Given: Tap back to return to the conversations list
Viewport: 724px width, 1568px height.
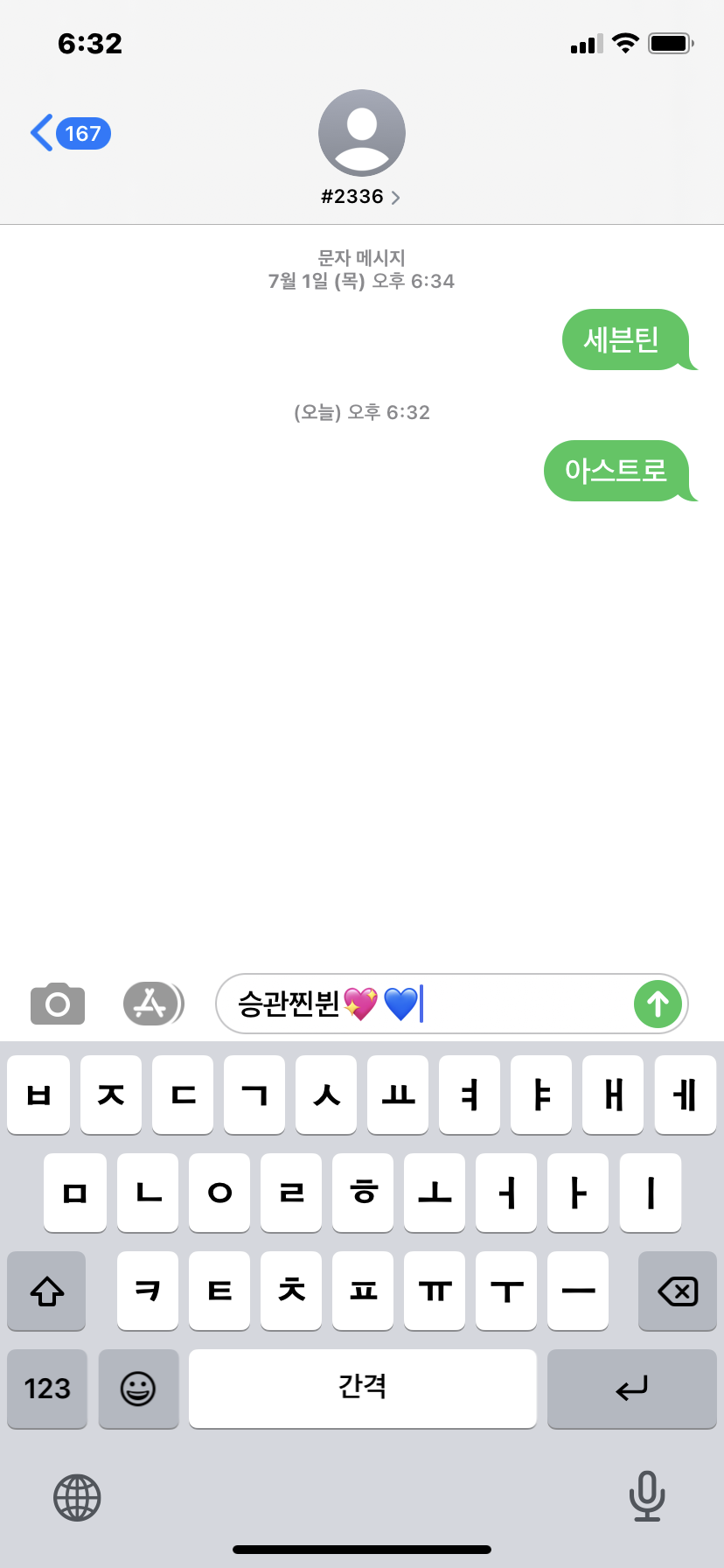Looking at the screenshot, I should [x=70, y=133].
